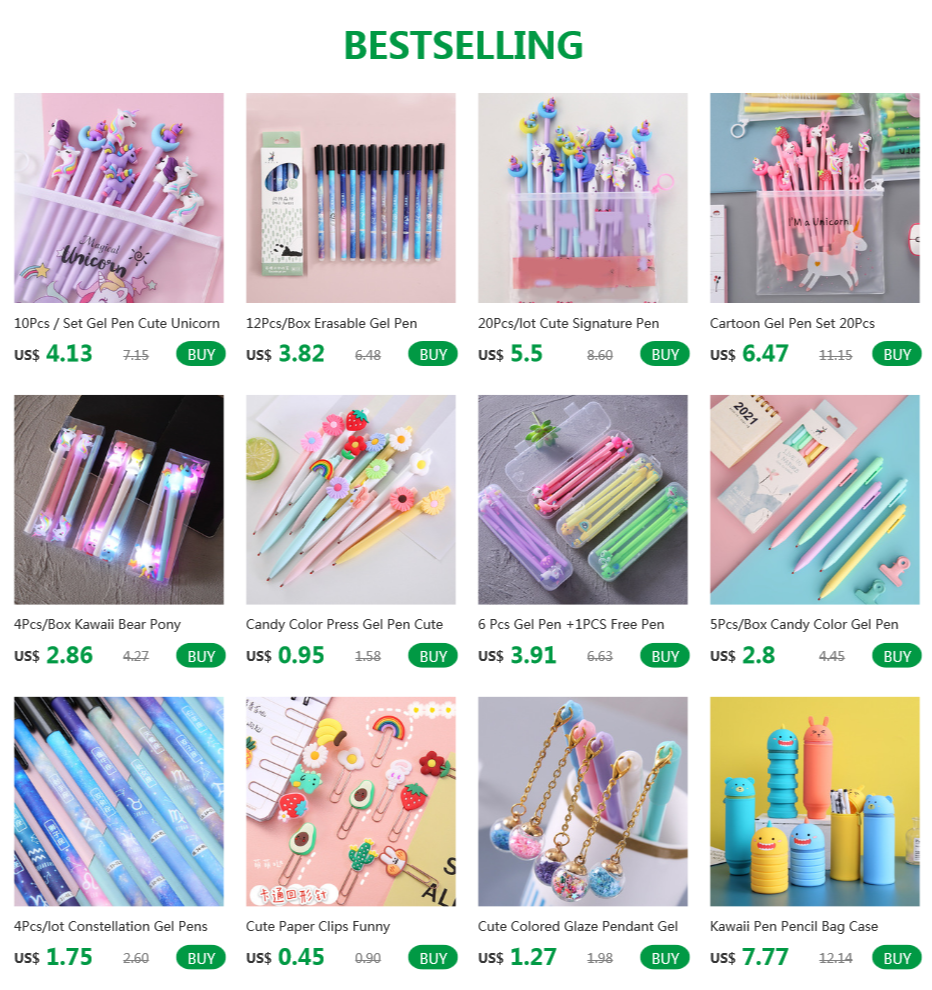Tap BUY for the Kawaii Pen Pencil Bag Case
Screen dimensions: 932x990
897,958
